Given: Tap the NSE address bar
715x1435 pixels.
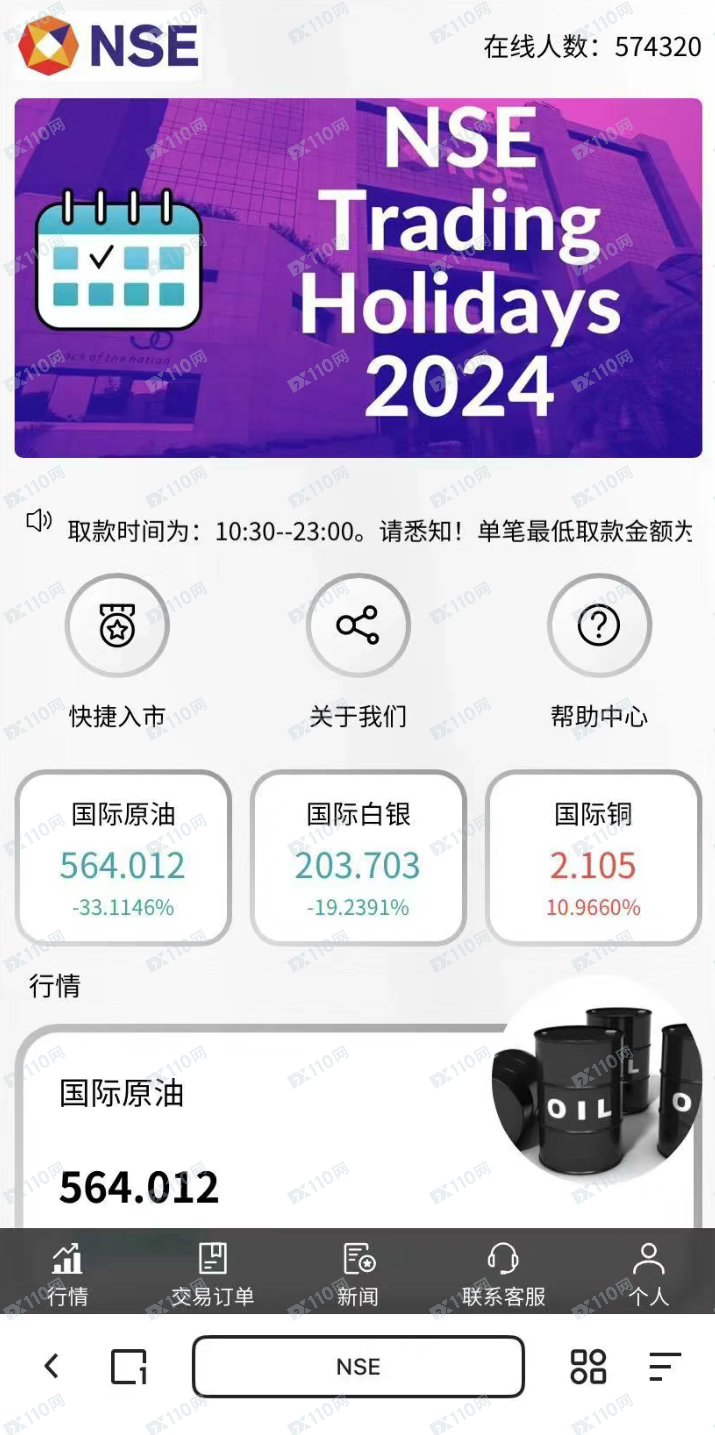Looking at the screenshot, I should point(358,1366).
